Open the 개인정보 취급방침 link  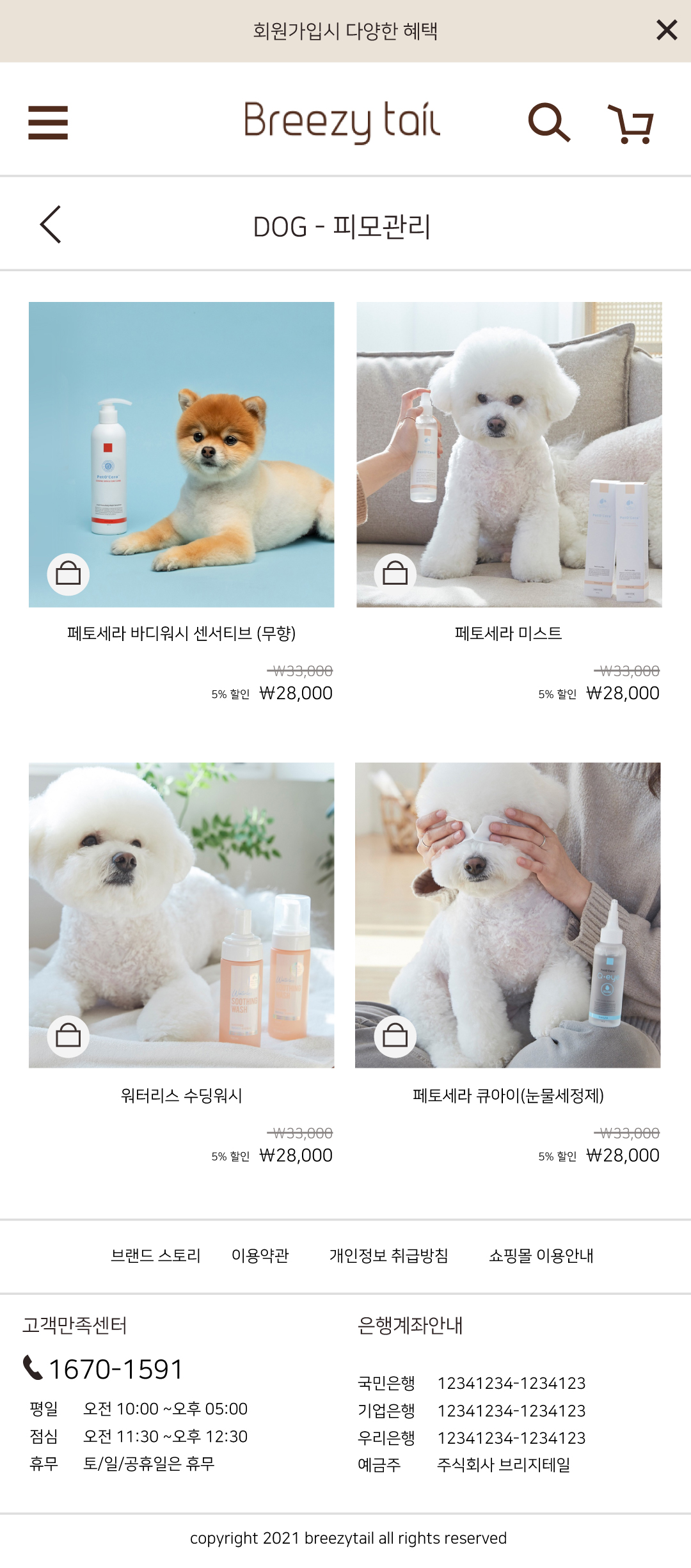(388, 1256)
